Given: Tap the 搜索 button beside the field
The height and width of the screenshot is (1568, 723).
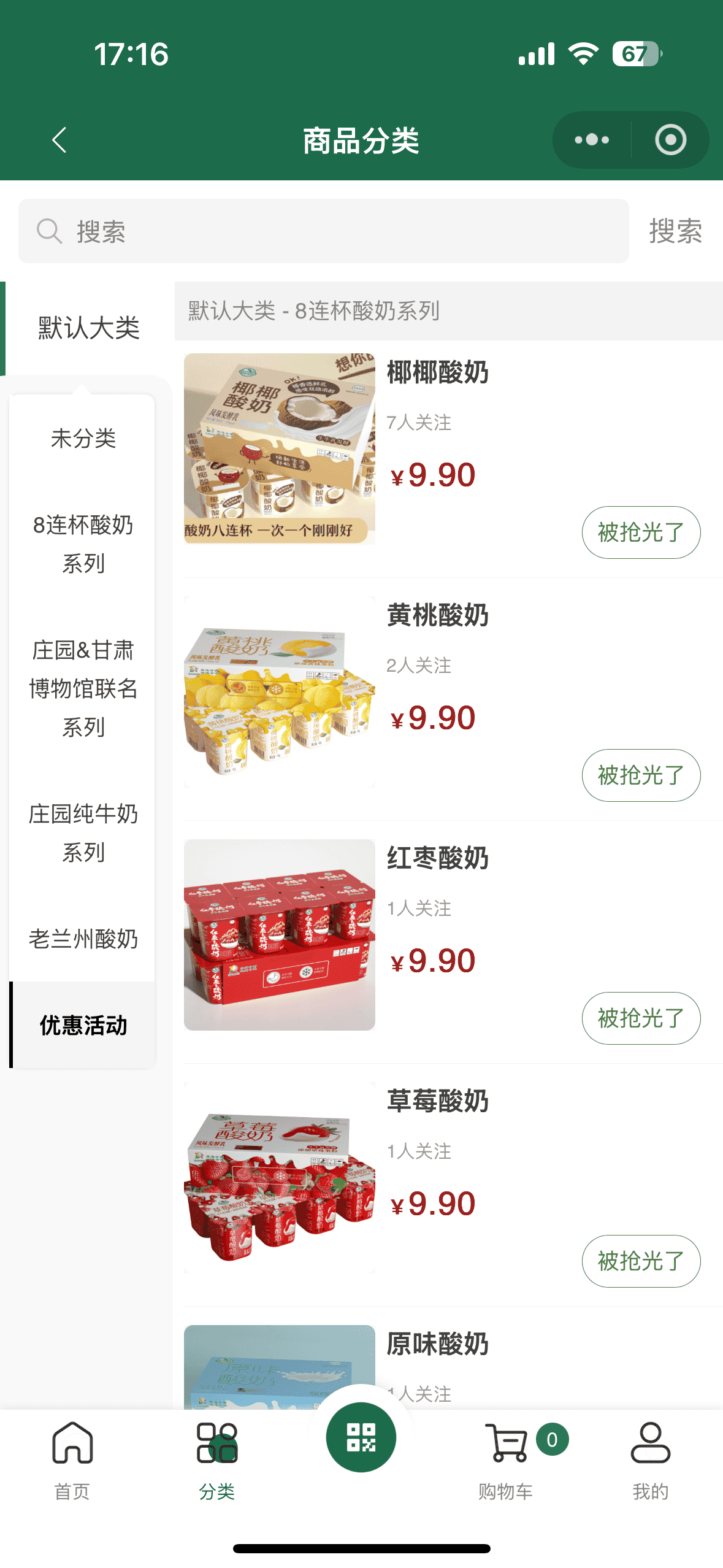Looking at the screenshot, I should click(675, 231).
